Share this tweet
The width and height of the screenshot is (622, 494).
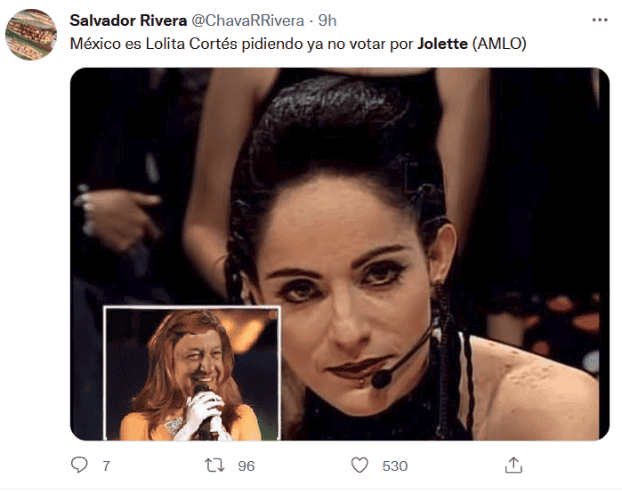coord(514,465)
